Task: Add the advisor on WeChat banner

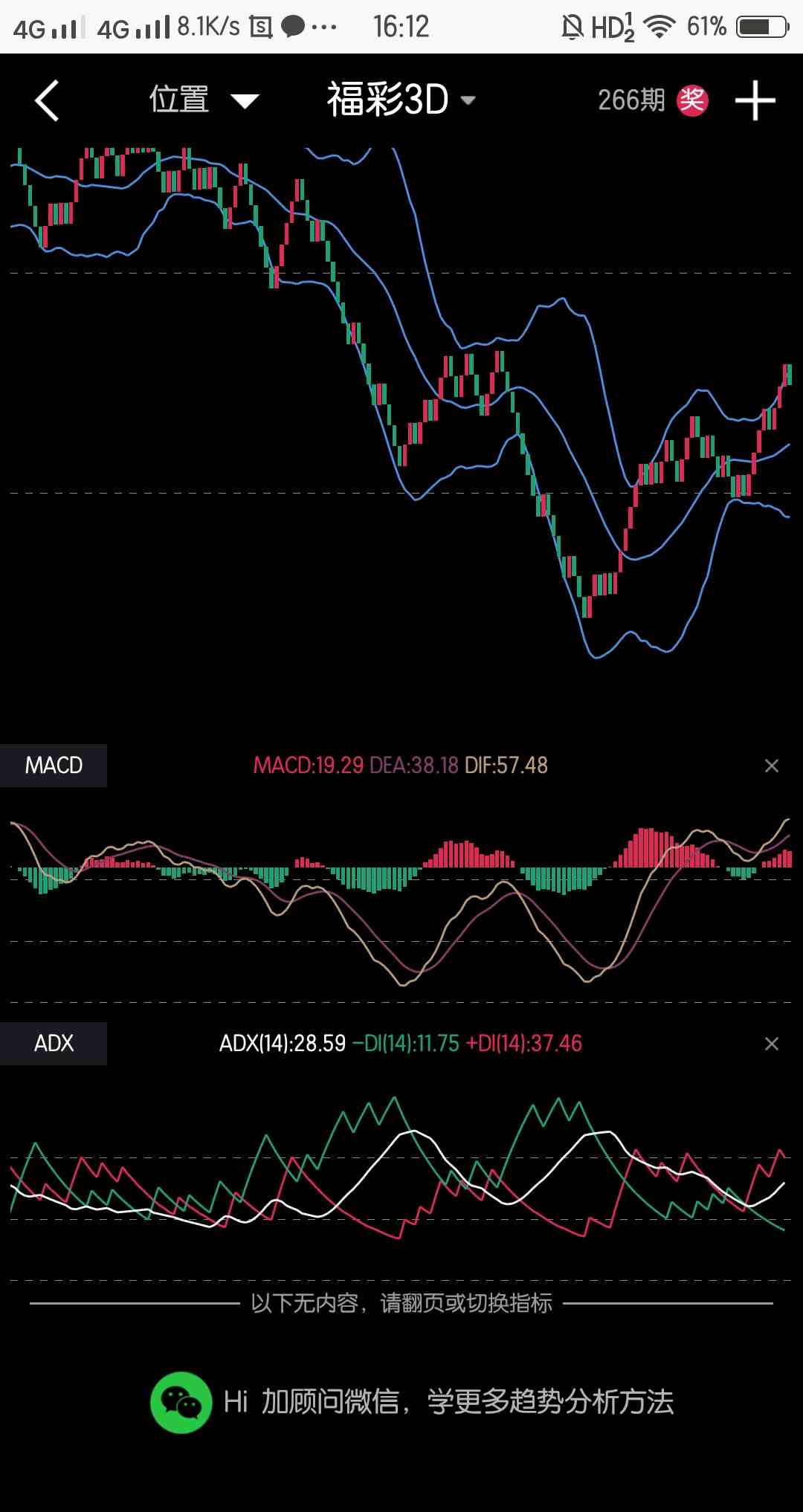Action: 412,1402
